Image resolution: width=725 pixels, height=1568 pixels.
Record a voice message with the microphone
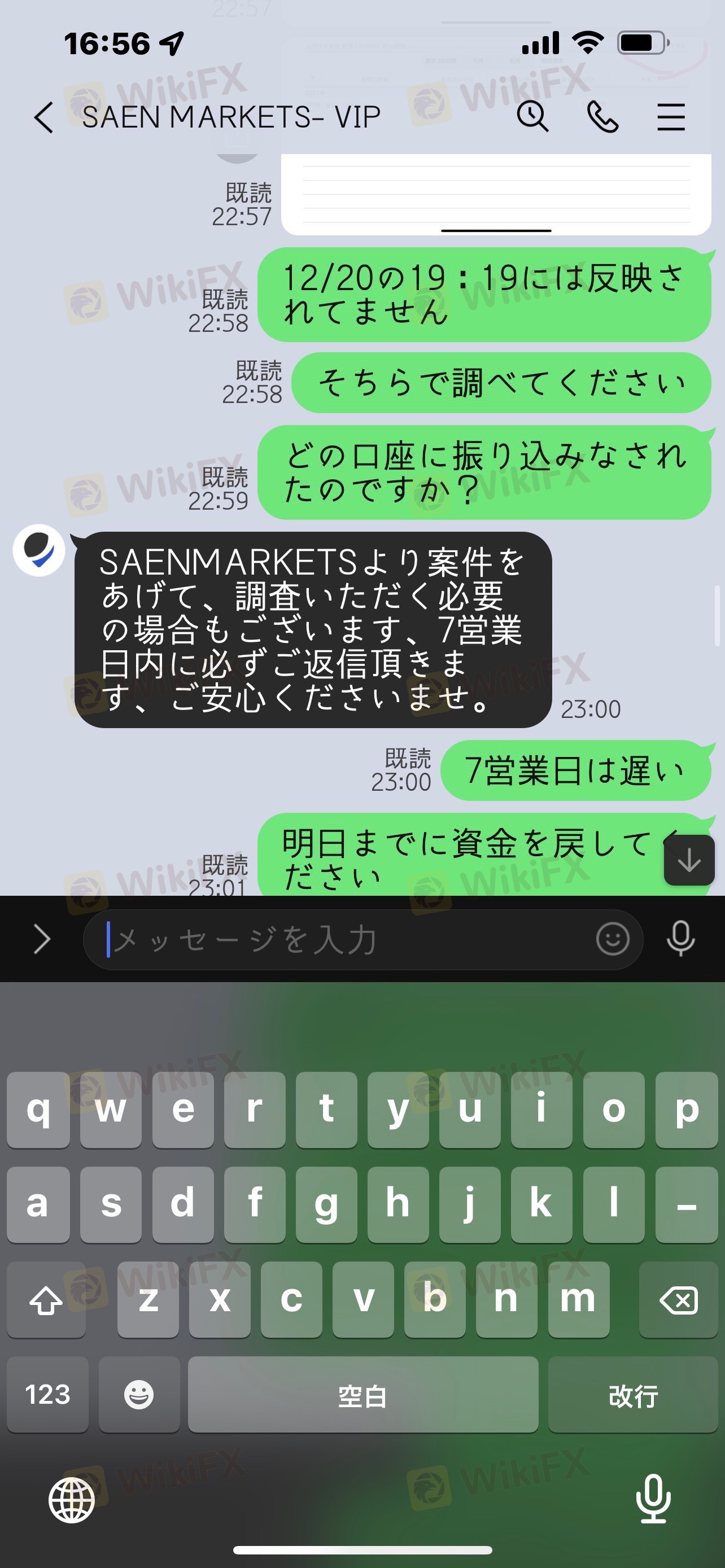click(x=680, y=939)
